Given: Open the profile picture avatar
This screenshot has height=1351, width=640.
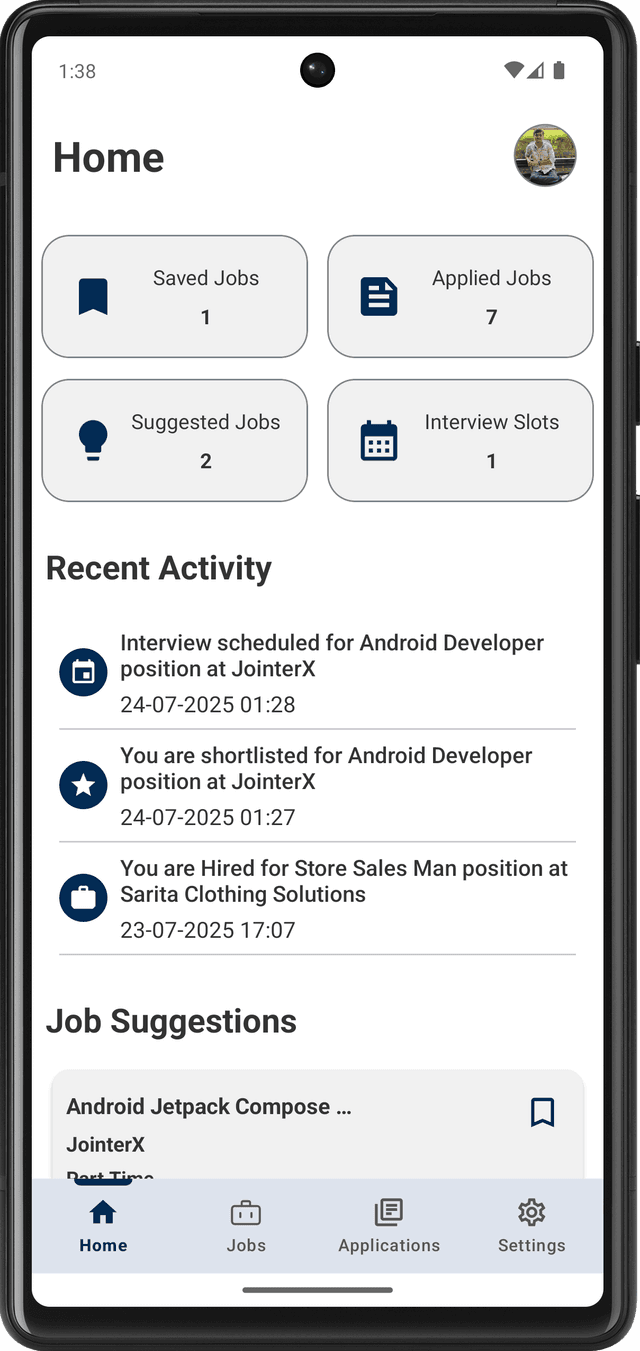Looking at the screenshot, I should 545,156.
